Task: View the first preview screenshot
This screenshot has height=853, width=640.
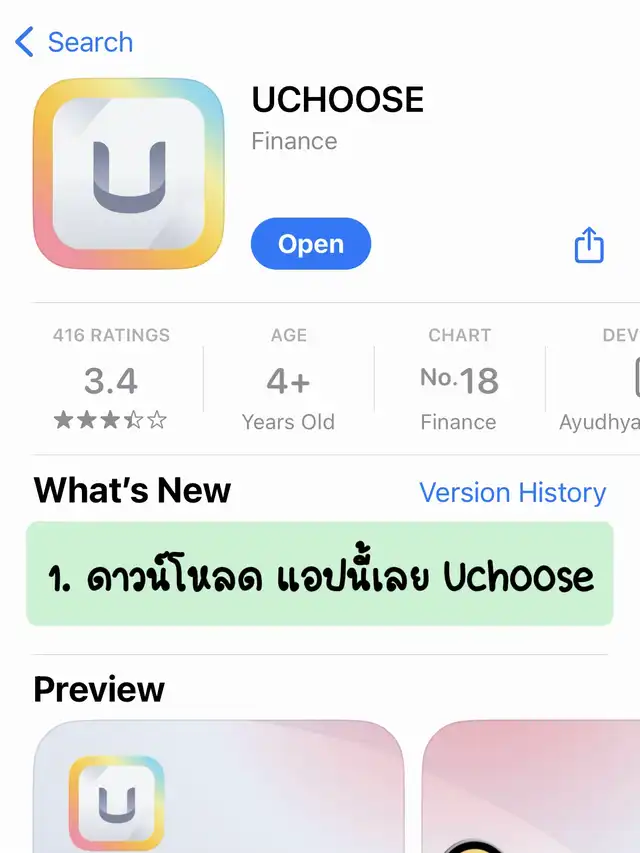Action: coord(217,788)
